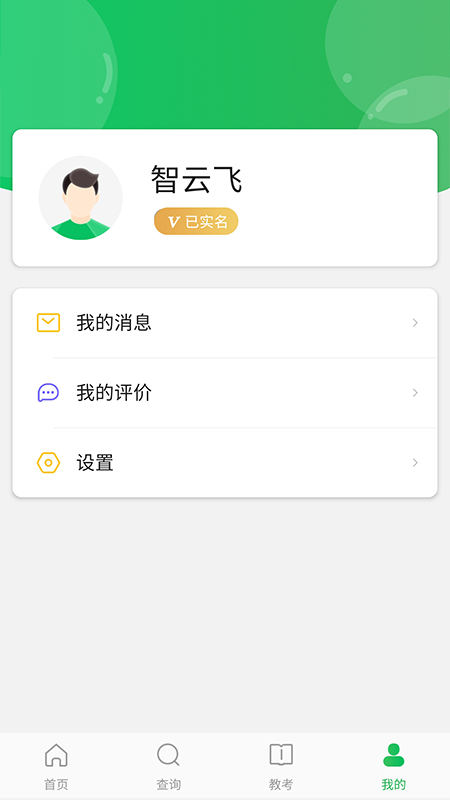
Task: Switch to the 查询 tab
Action: coord(168,766)
